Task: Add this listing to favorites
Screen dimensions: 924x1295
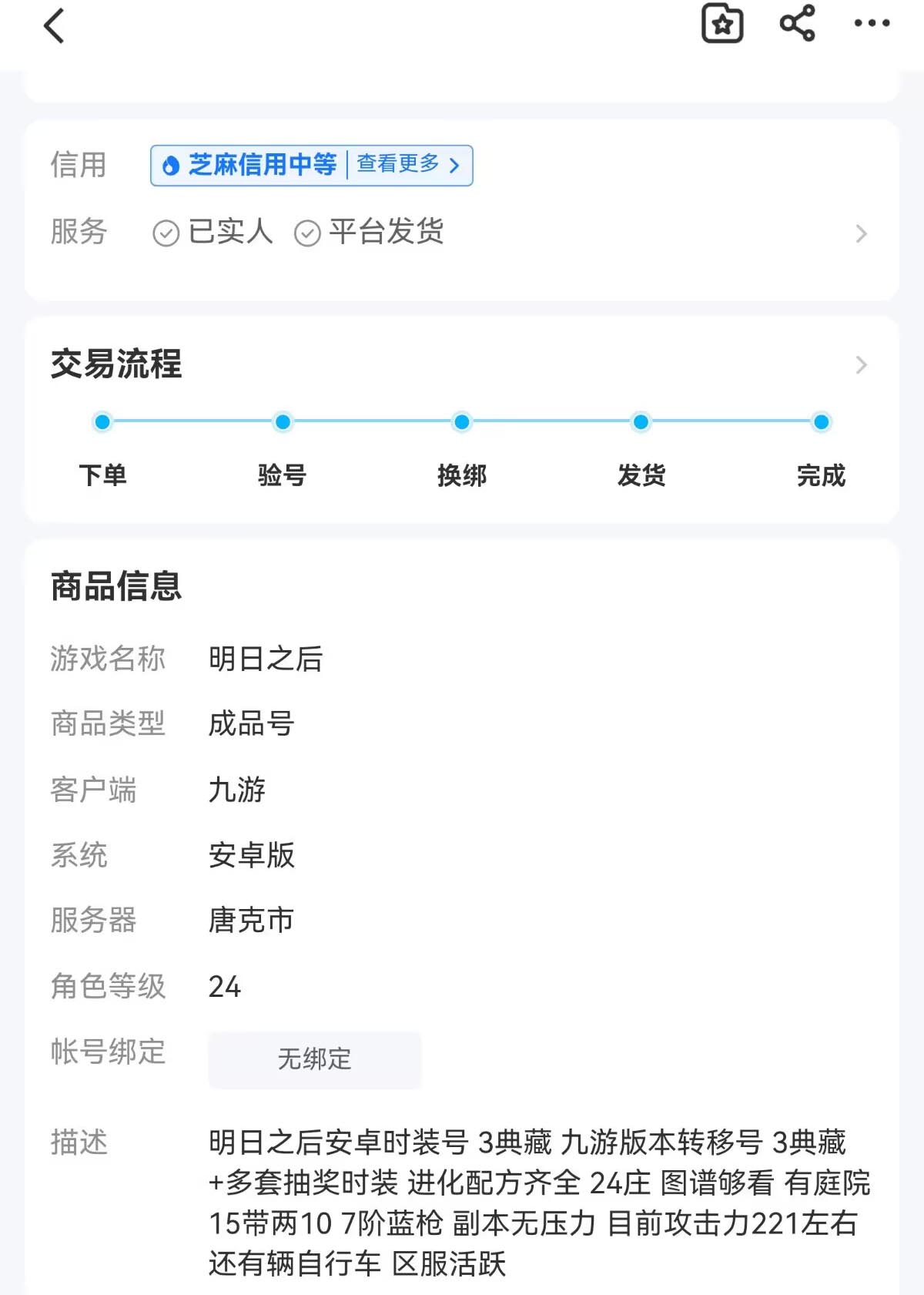Action: 722,24
